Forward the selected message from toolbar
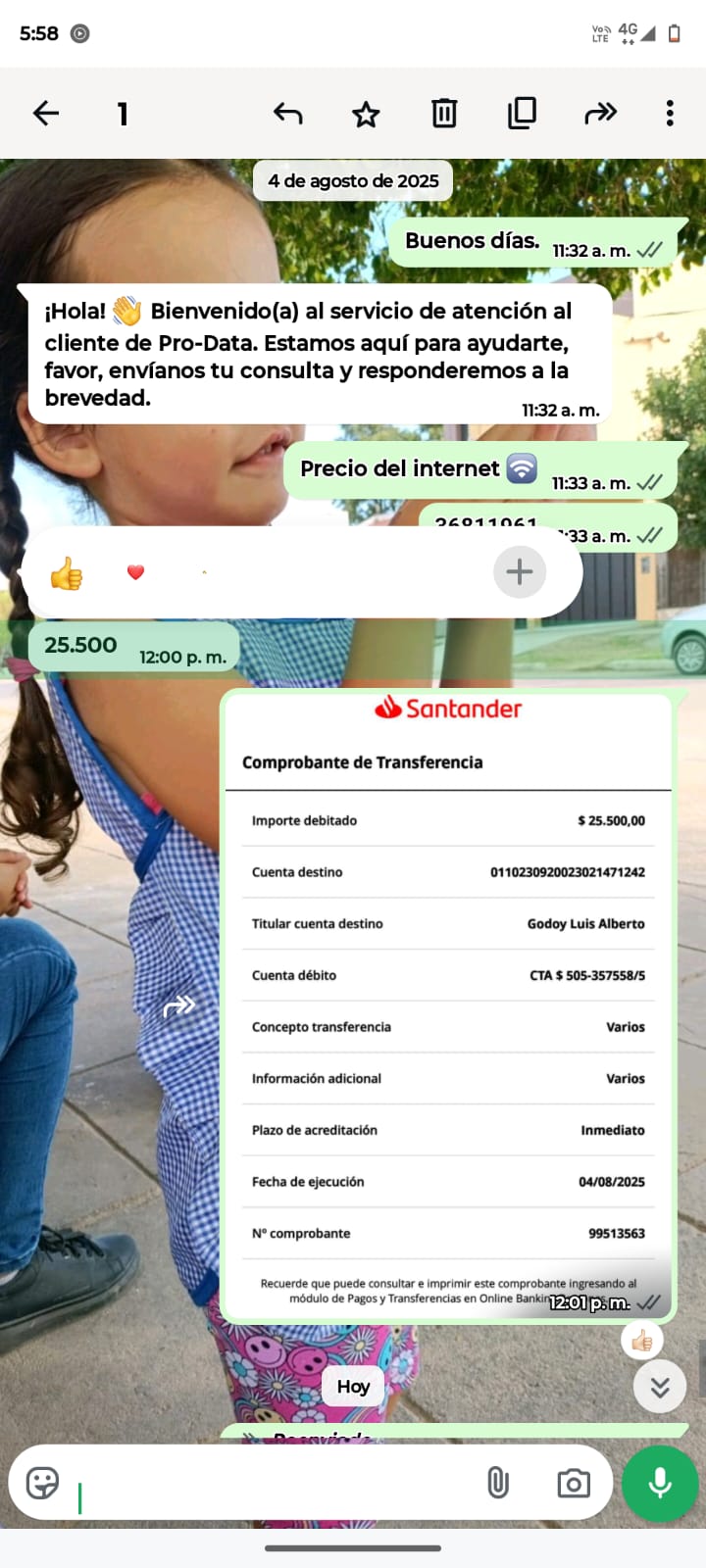 point(600,114)
